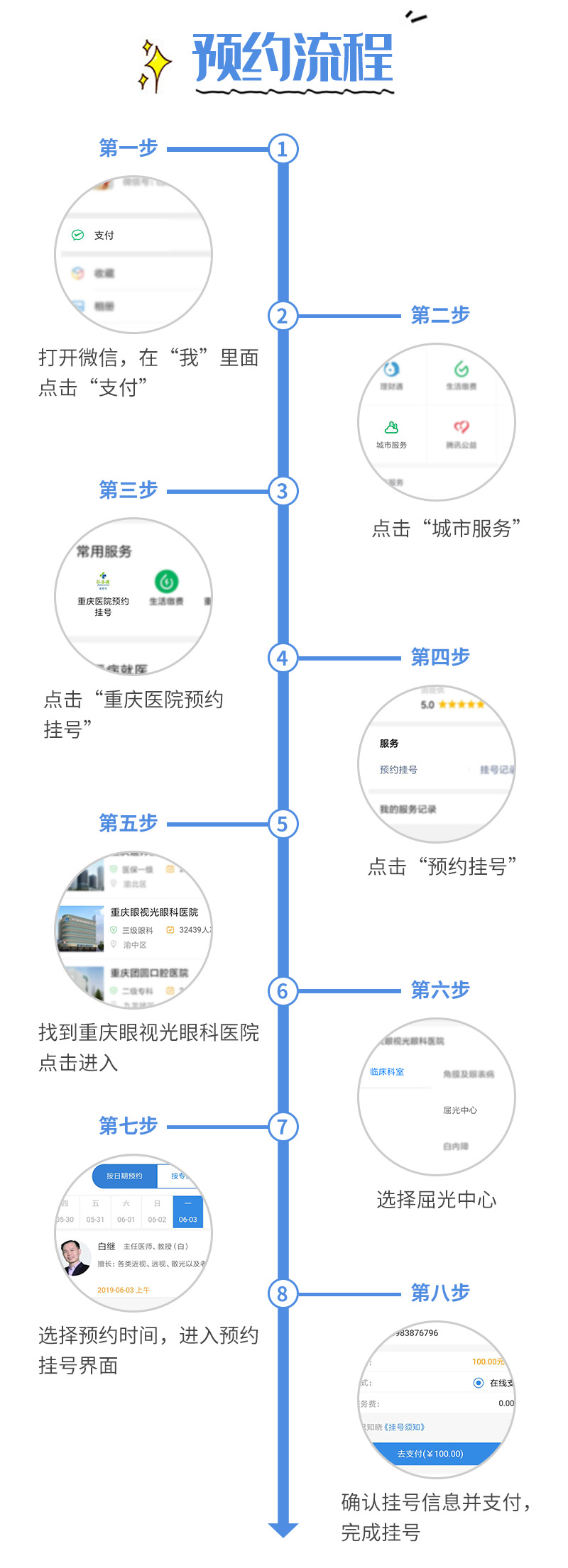568x1568 pixels.
Task: Tap the 生活缴费 utilities icon
Action: (461, 370)
